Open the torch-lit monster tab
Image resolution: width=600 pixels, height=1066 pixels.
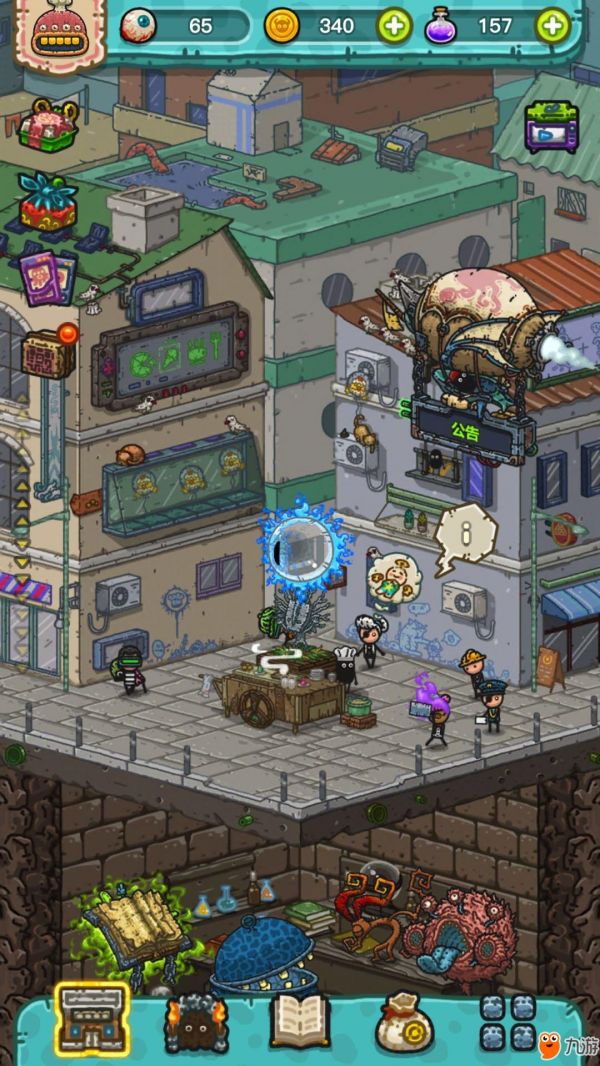coord(196,1022)
